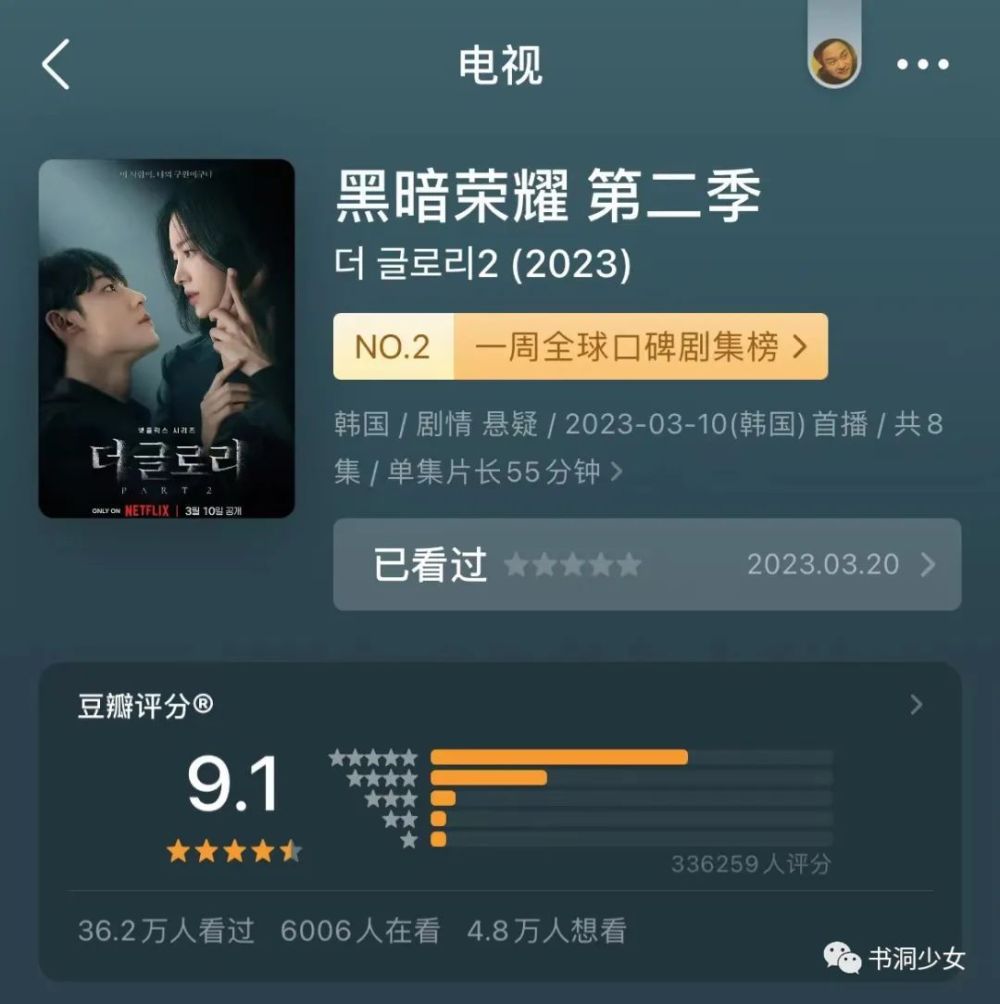
Task: Open the show's poster image
Action: (x=166, y=338)
